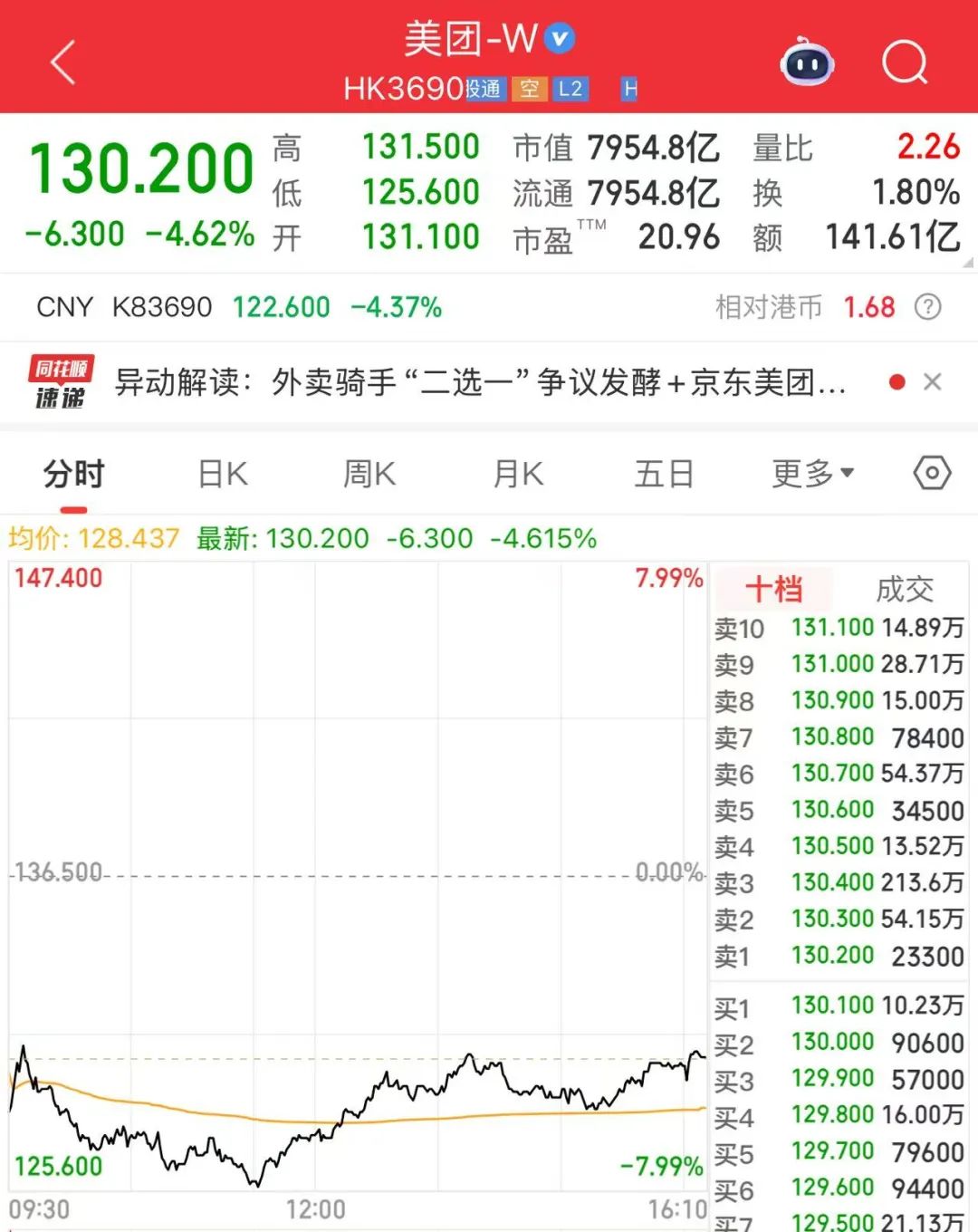Open chart settings hexagon icon
The width and height of the screenshot is (978, 1232).
click(x=932, y=473)
